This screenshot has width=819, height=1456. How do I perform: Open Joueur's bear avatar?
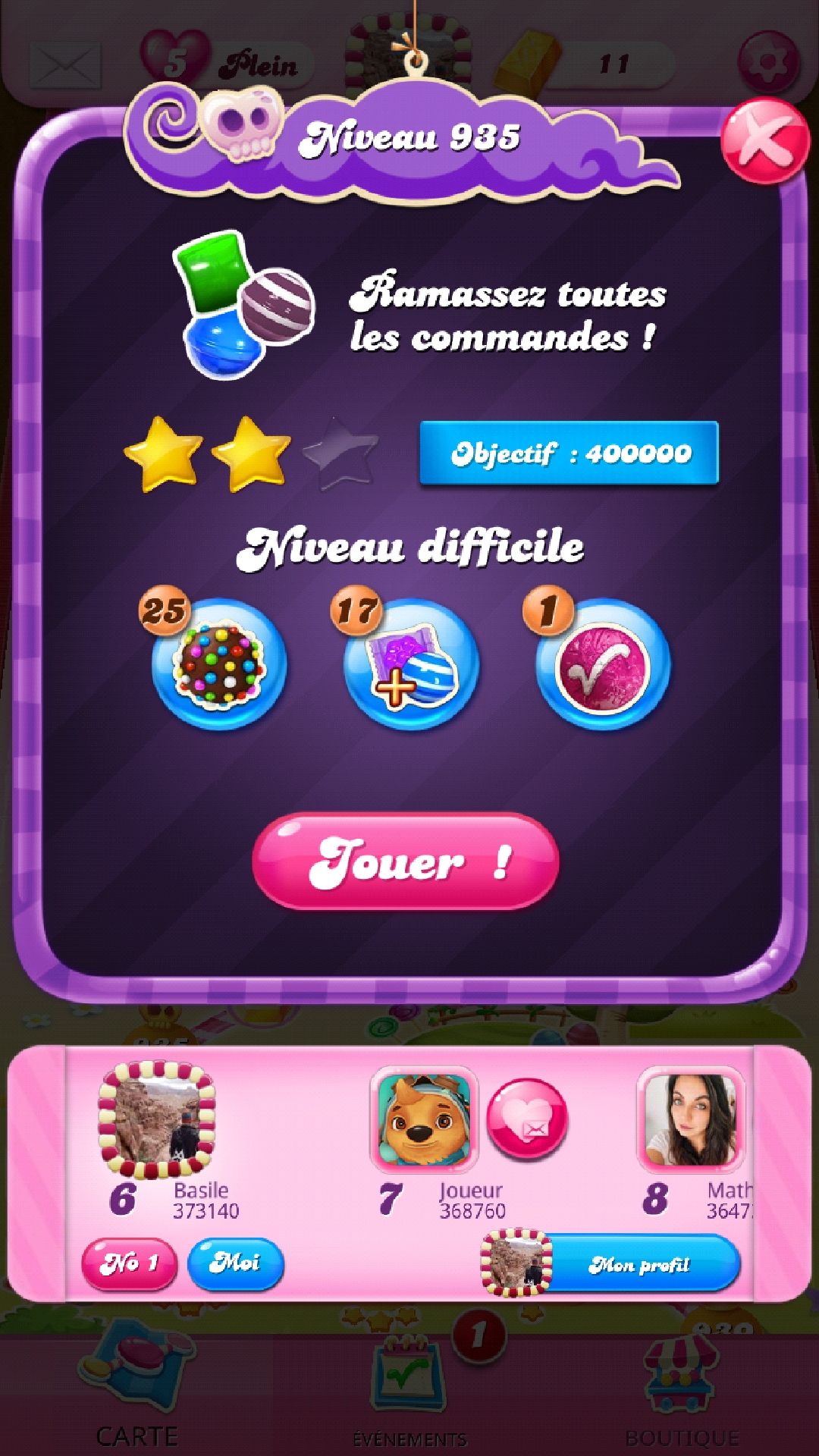pyautogui.click(x=424, y=1120)
